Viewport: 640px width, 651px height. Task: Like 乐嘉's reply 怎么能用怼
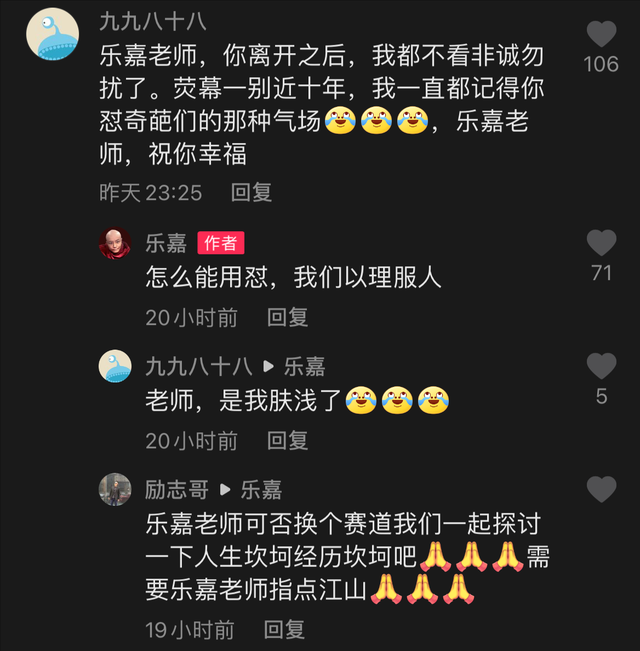601,243
